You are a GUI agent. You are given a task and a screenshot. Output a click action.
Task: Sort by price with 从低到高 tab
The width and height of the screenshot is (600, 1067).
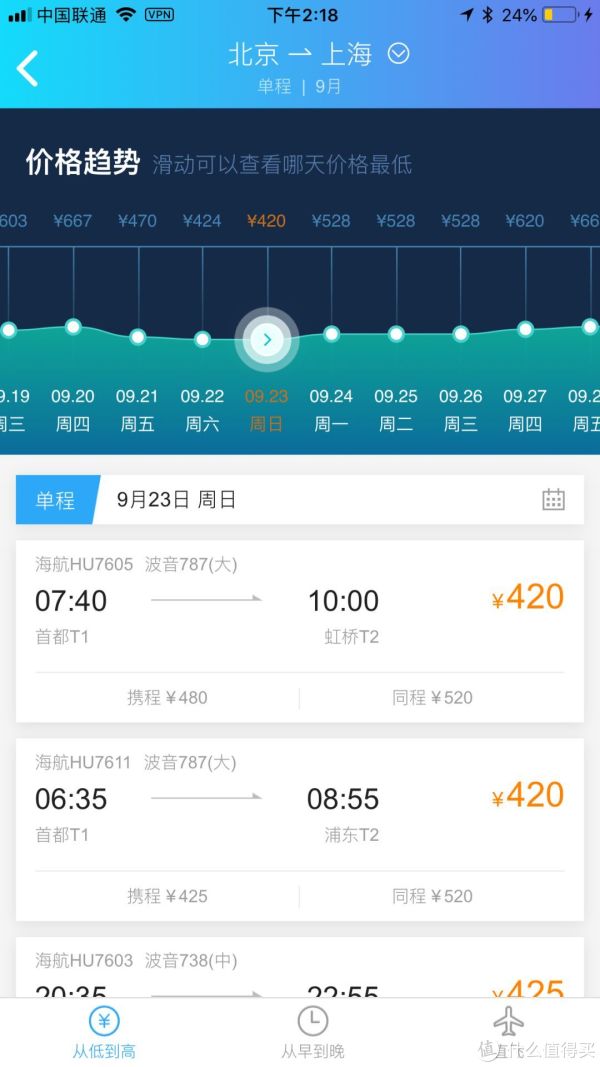[104, 1033]
